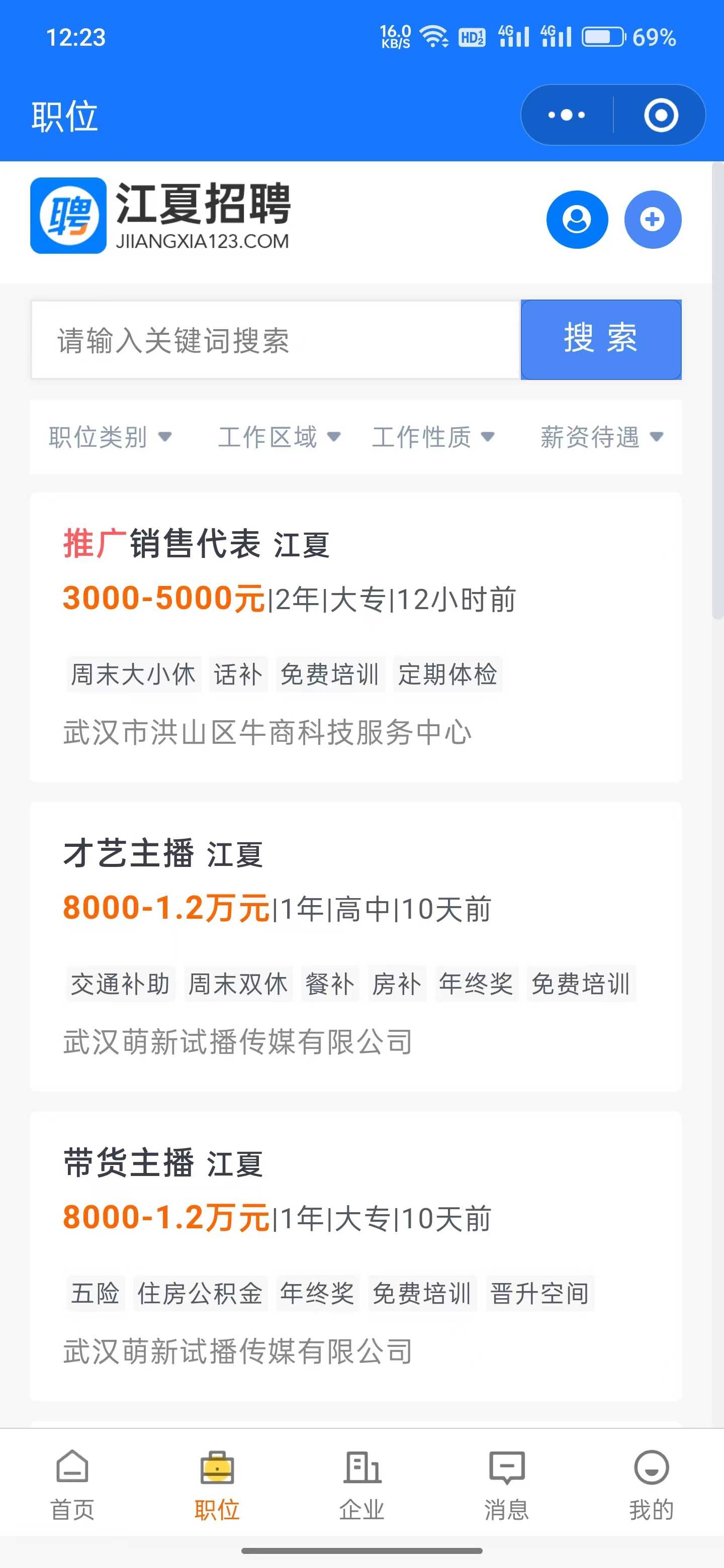Tap the blue plus icon

click(652, 219)
